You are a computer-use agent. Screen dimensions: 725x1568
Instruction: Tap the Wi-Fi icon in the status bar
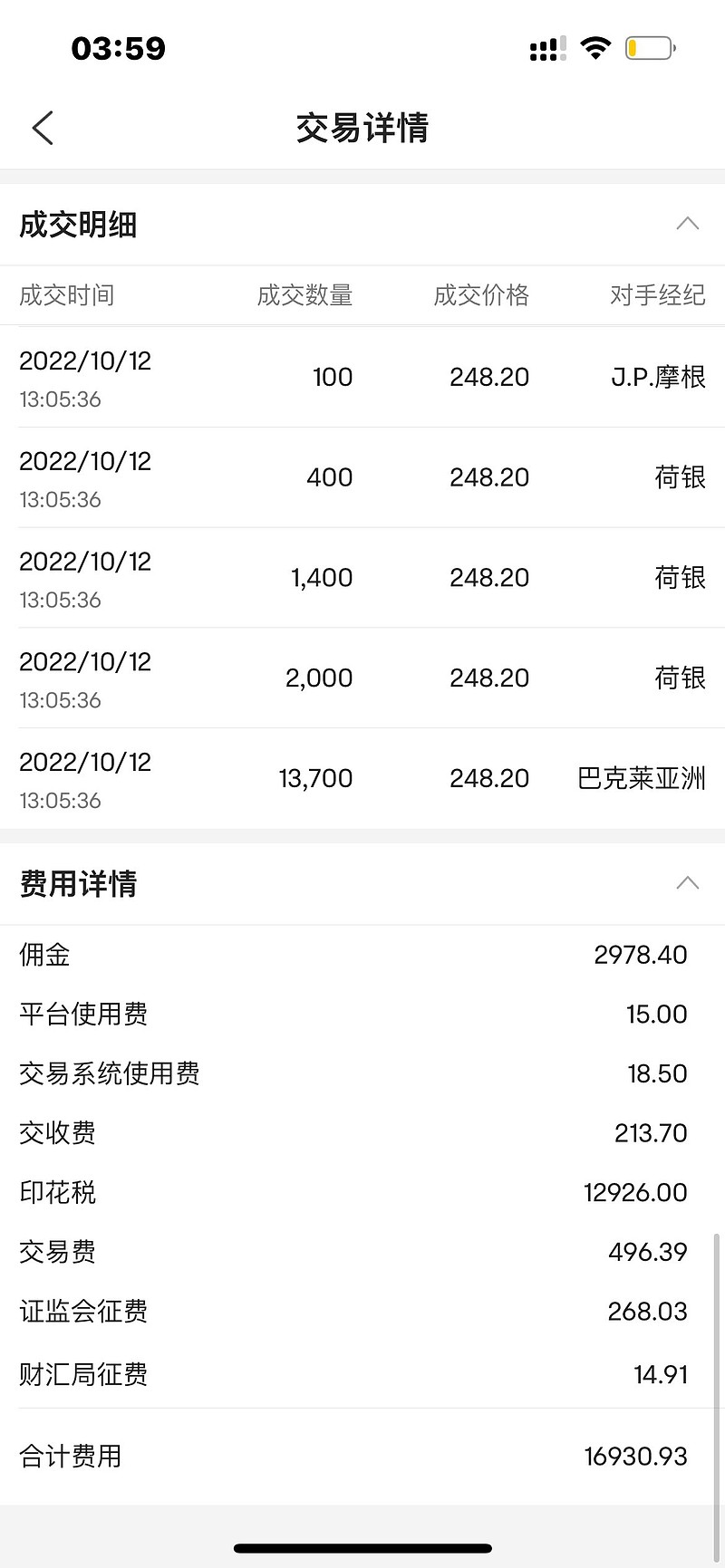click(595, 47)
